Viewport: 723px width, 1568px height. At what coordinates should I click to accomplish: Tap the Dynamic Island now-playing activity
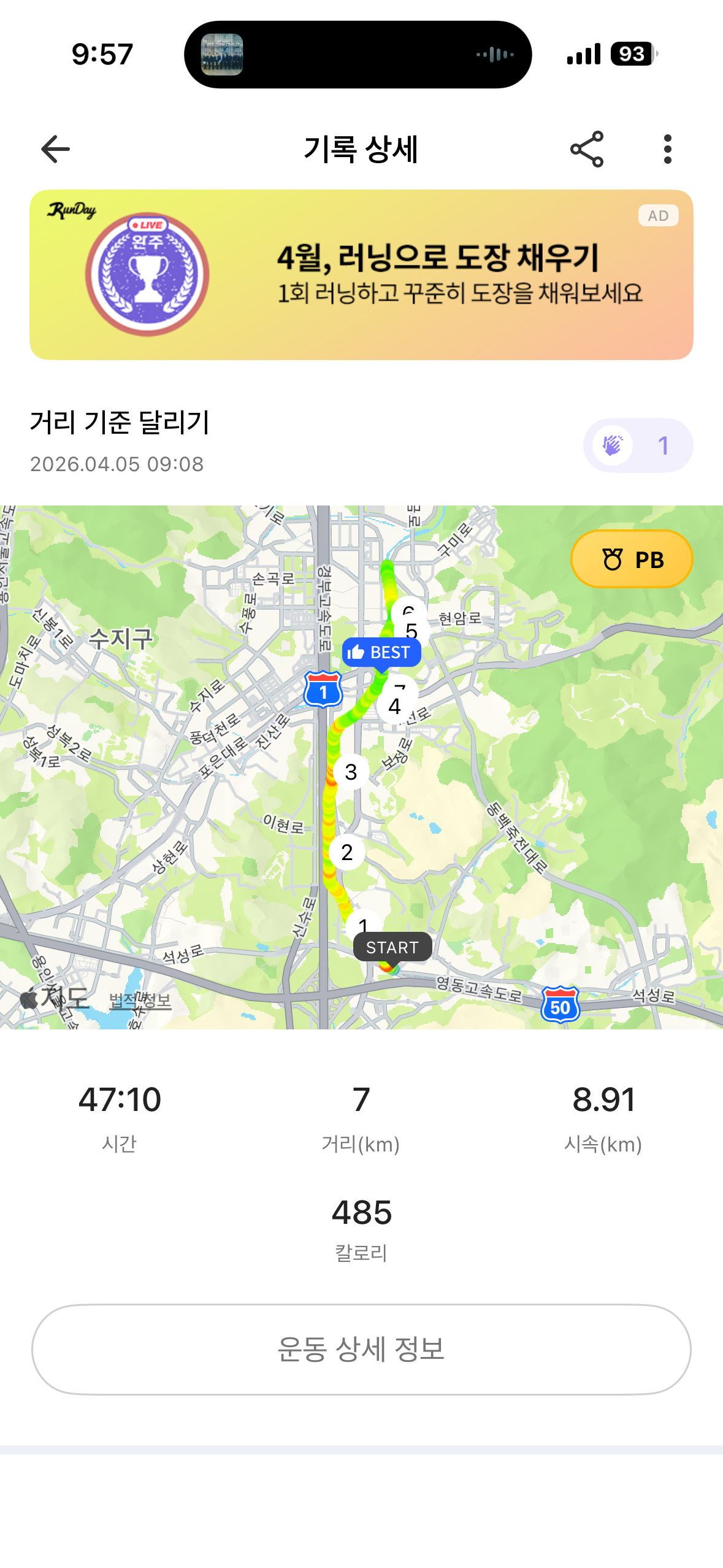(x=358, y=55)
